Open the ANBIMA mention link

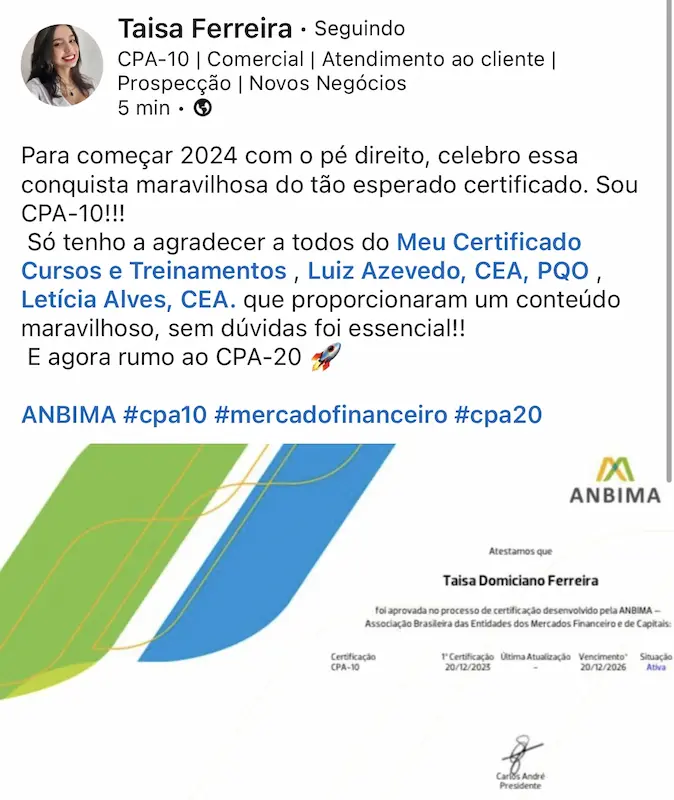tap(68, 415)
